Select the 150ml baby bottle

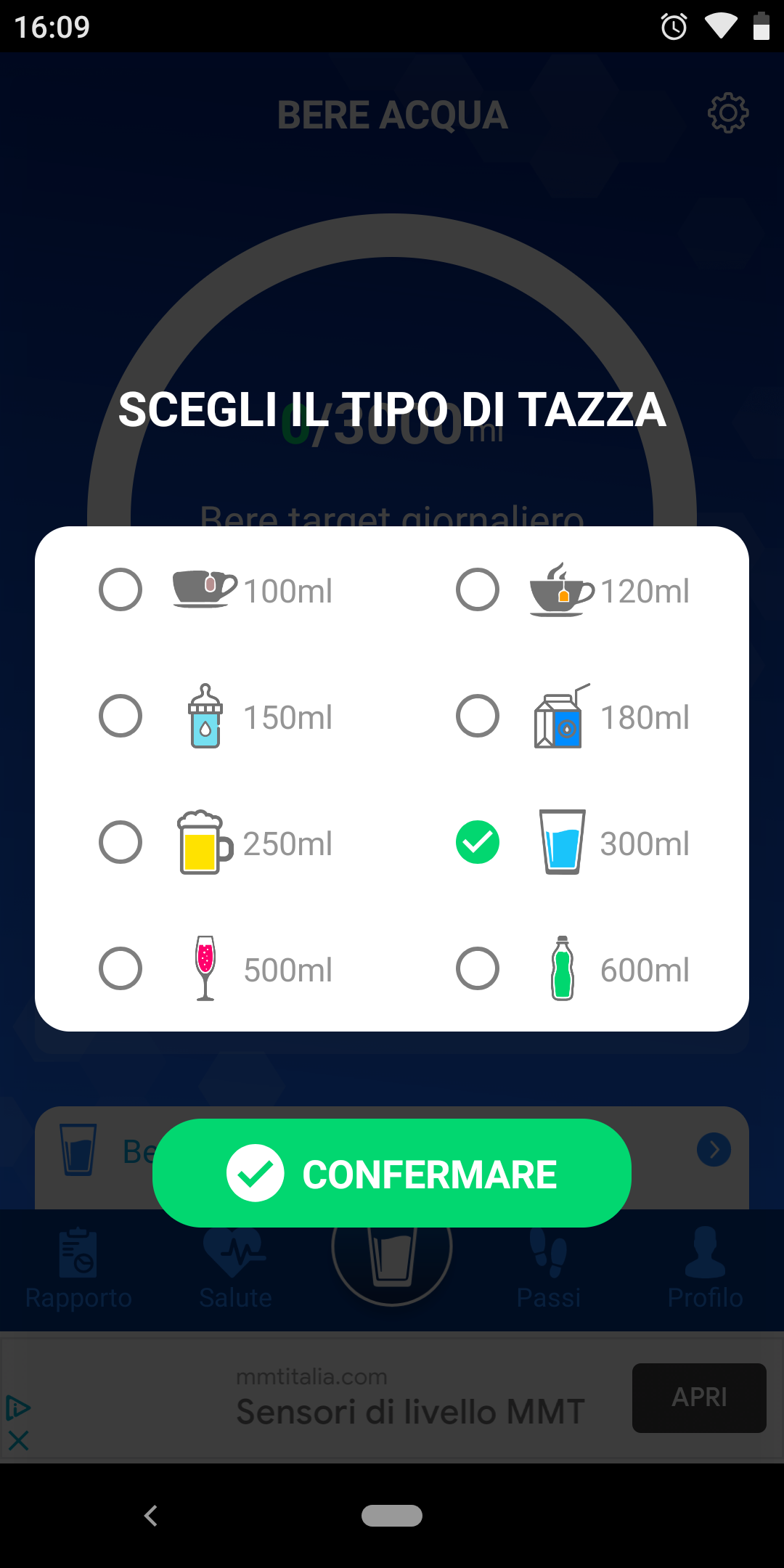pos(121,716)
